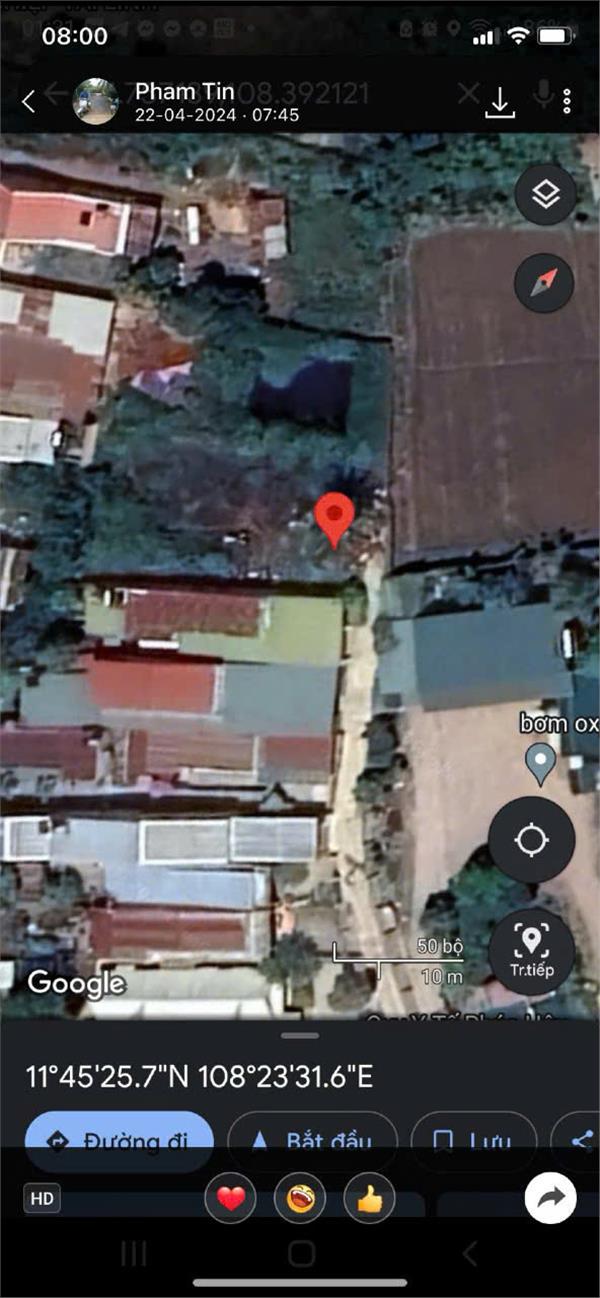React with the red heart
Image resolution: width=600 pixels, height=1298 pixels.
point(231,1198)
